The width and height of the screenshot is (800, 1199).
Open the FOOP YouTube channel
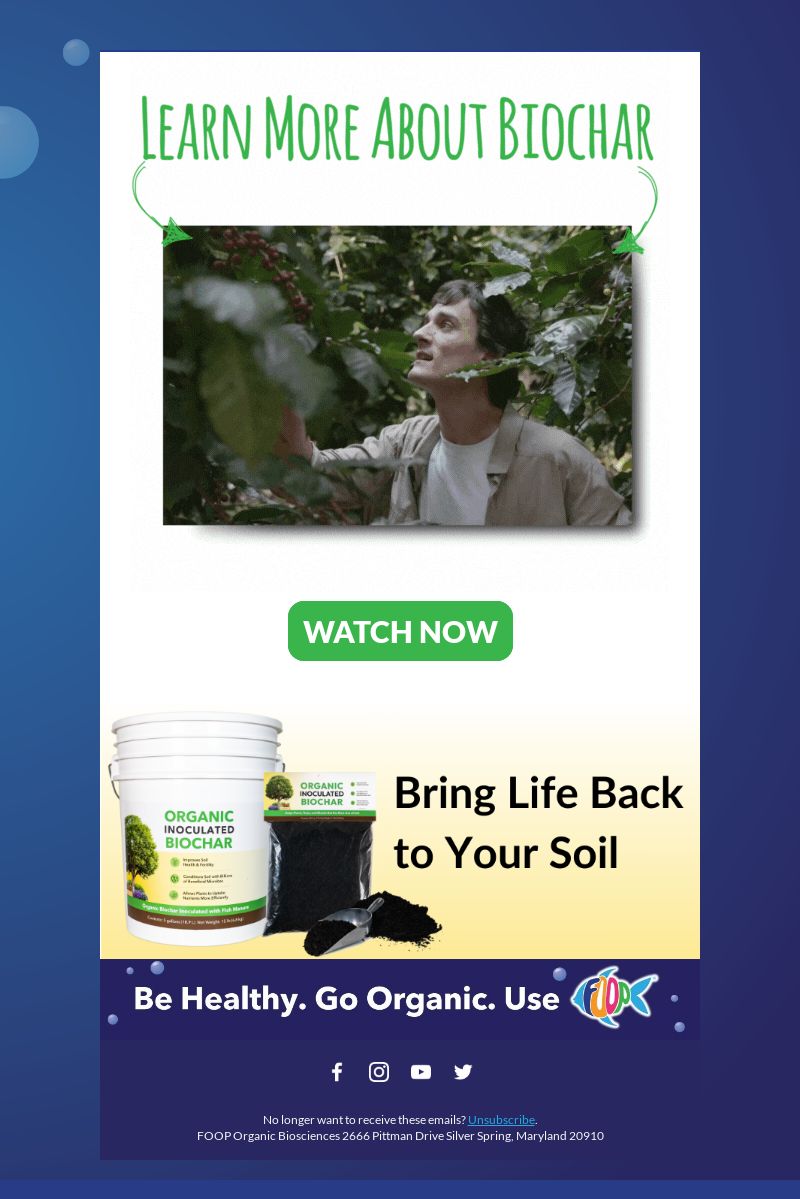pyautogui.click(x=421, y=1072)
